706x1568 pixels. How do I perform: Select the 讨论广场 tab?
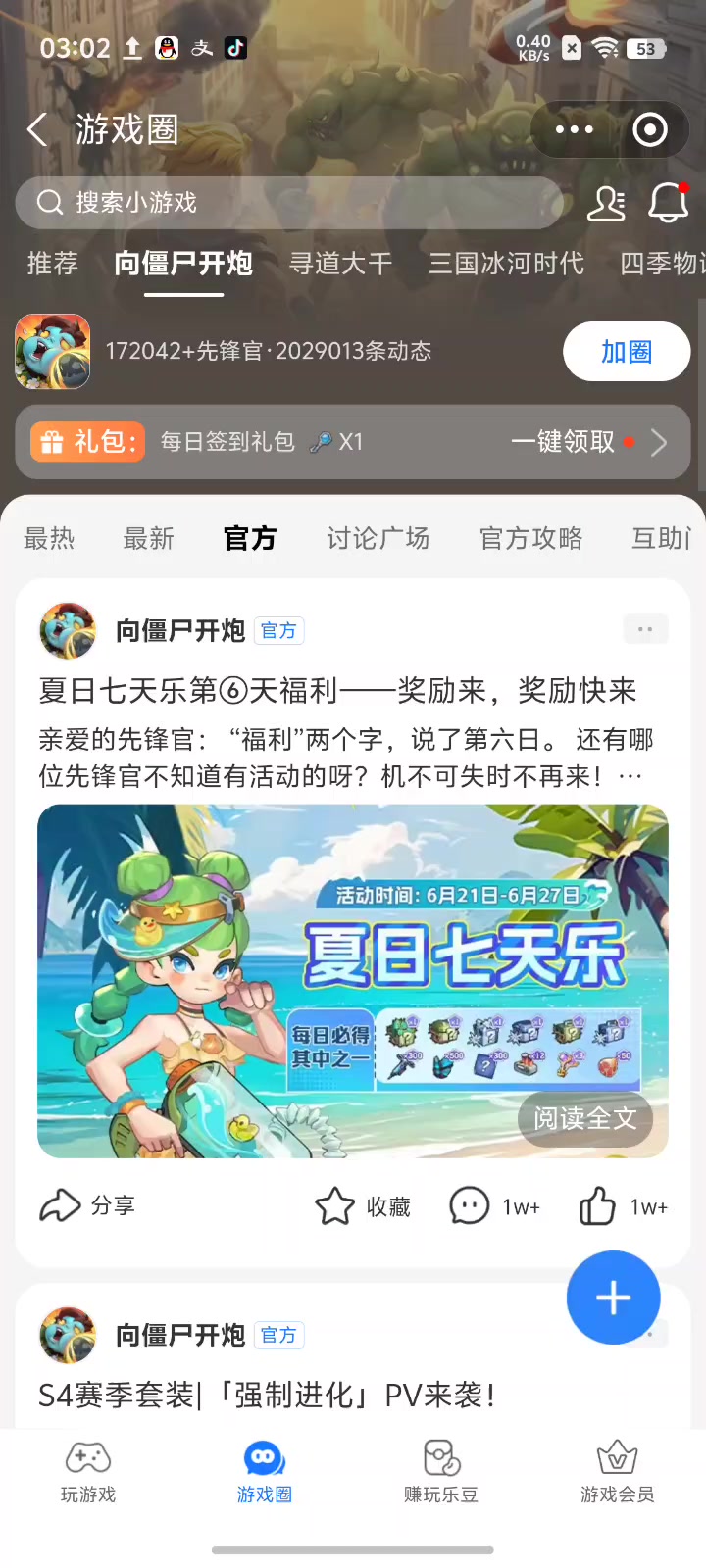coord(378,538)
